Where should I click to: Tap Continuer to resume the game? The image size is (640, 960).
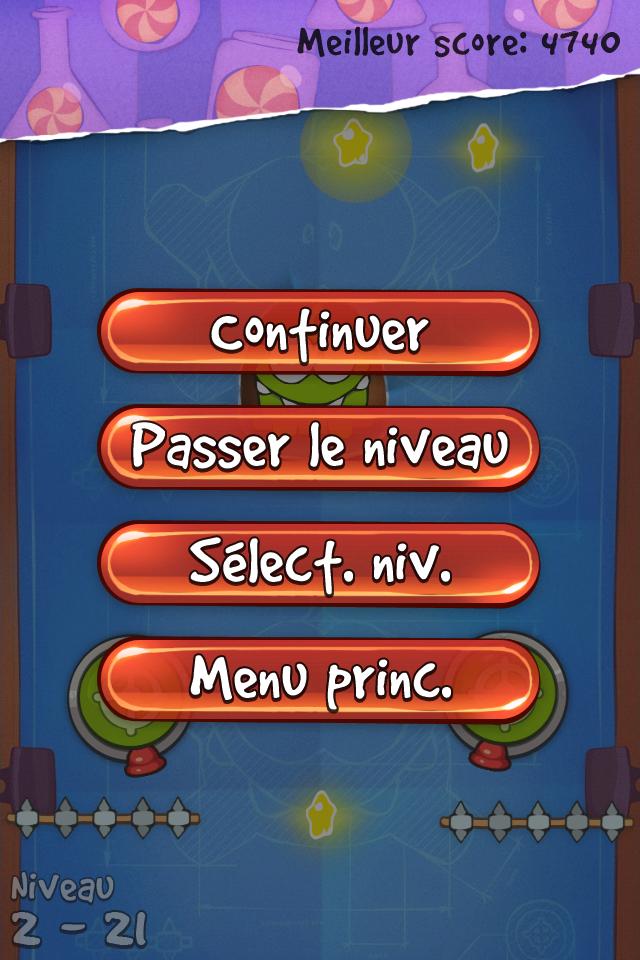pos(319,332)
